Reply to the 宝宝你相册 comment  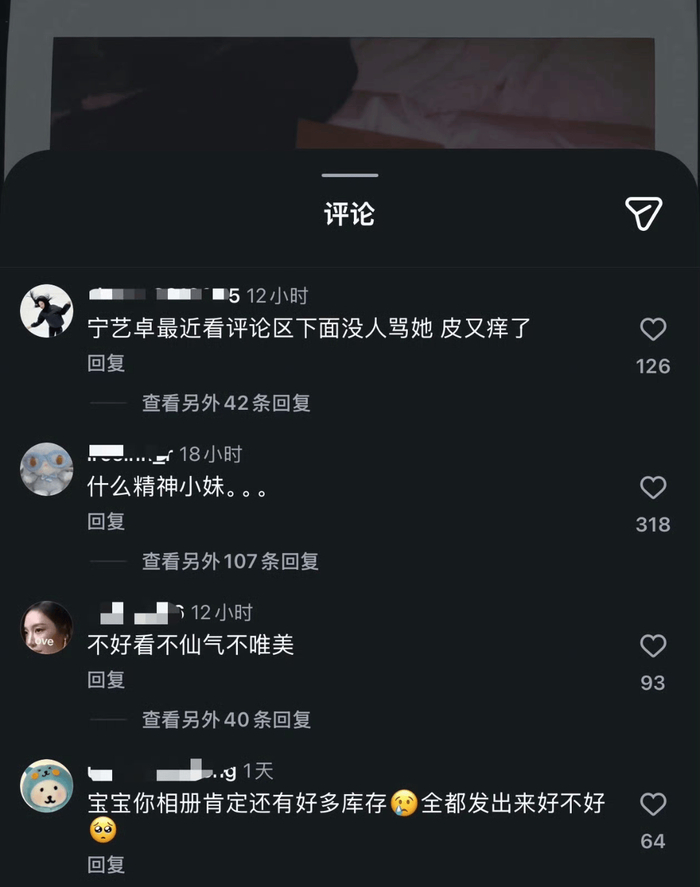(106, 864)
